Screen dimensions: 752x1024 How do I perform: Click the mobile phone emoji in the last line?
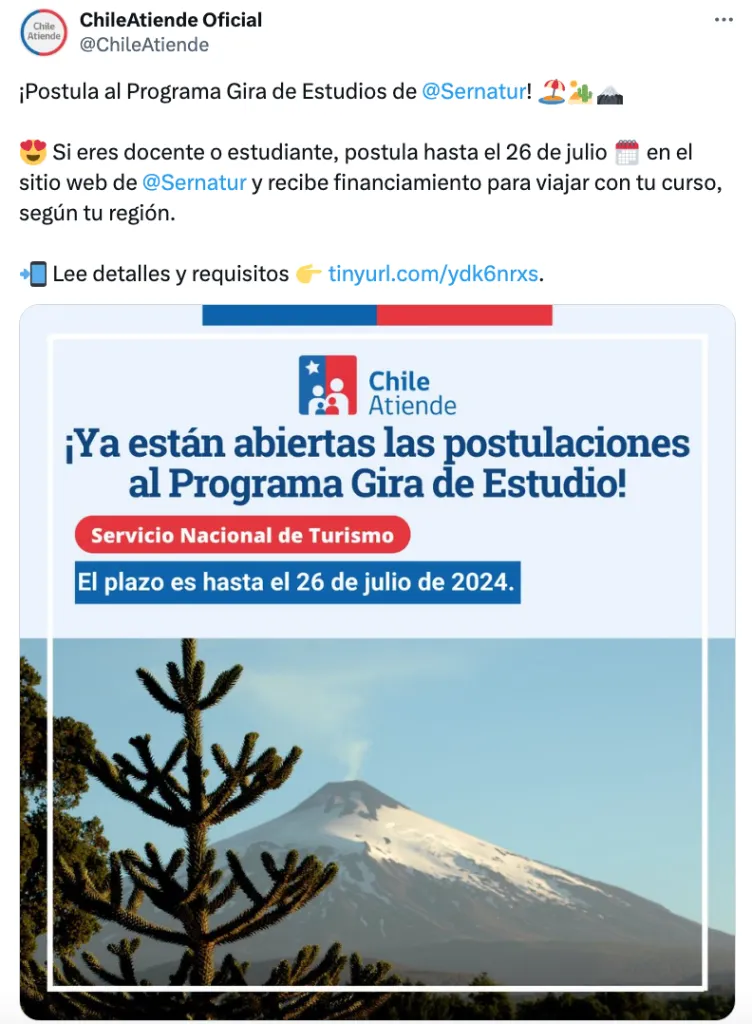click(33, 273)
